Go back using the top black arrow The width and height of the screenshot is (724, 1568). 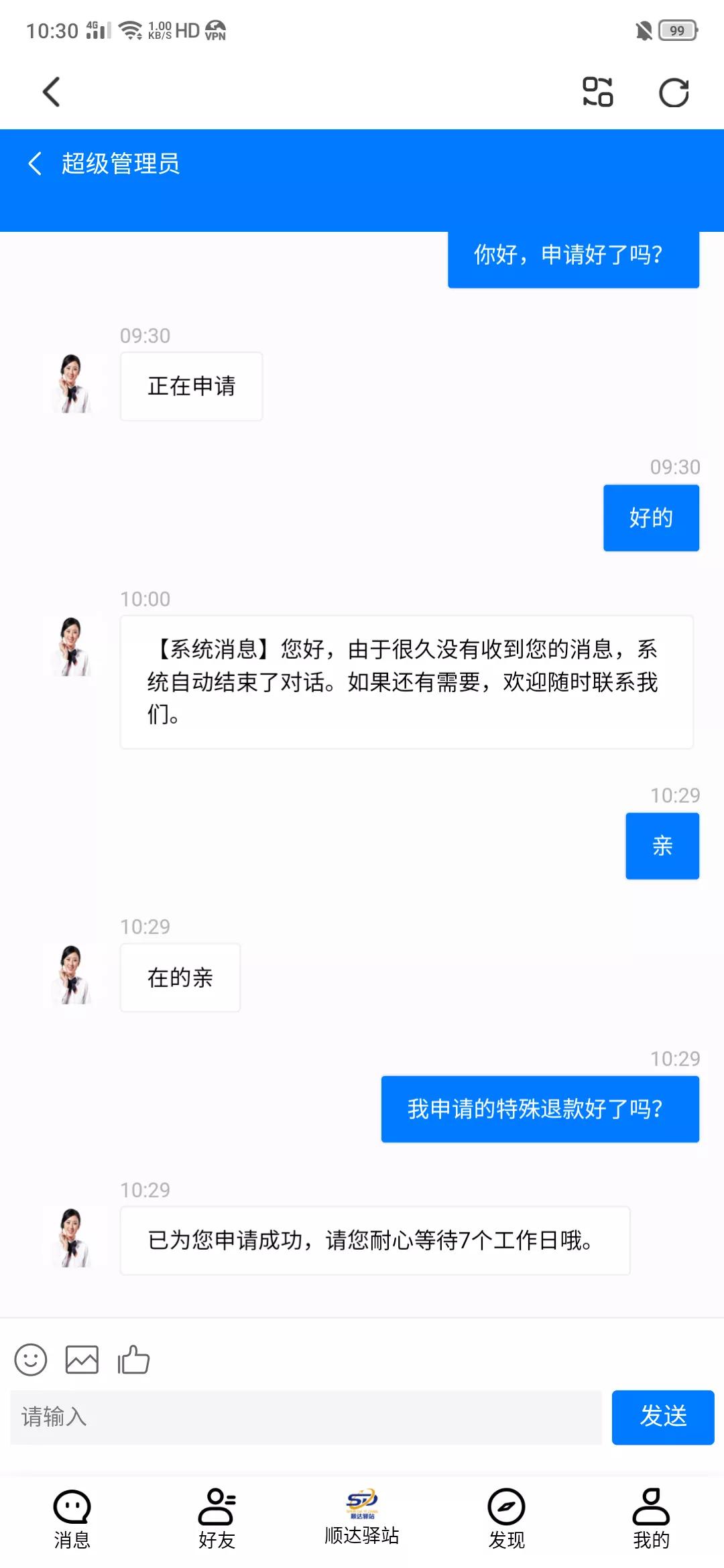(50, 91)
